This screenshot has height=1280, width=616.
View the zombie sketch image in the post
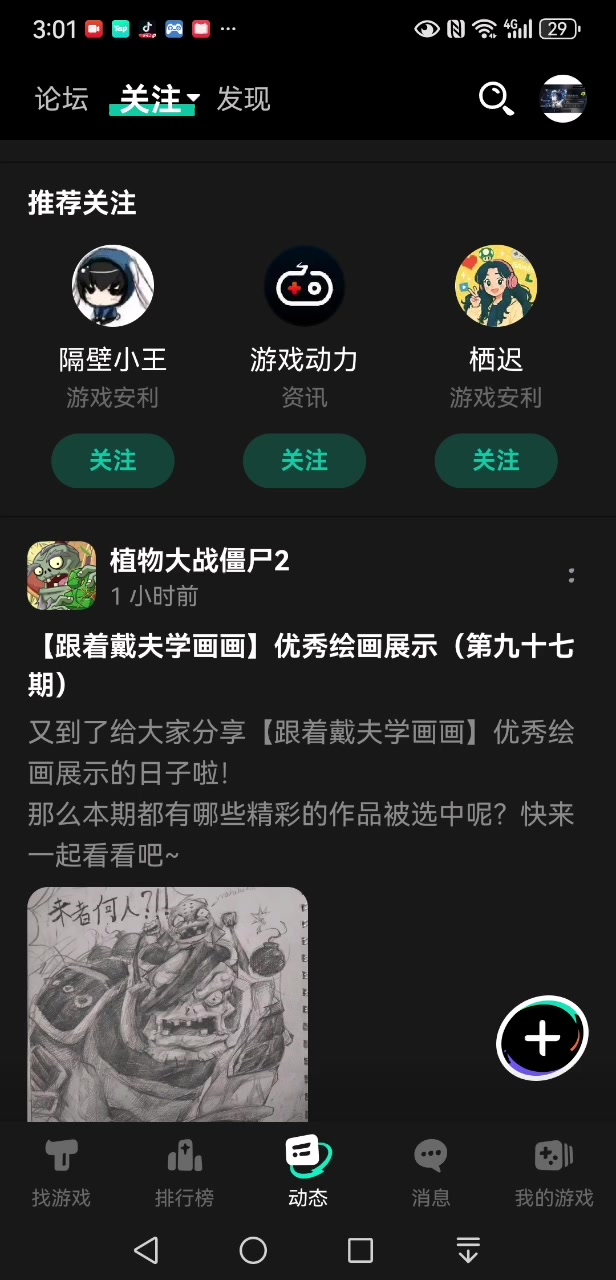[168, 1004]
